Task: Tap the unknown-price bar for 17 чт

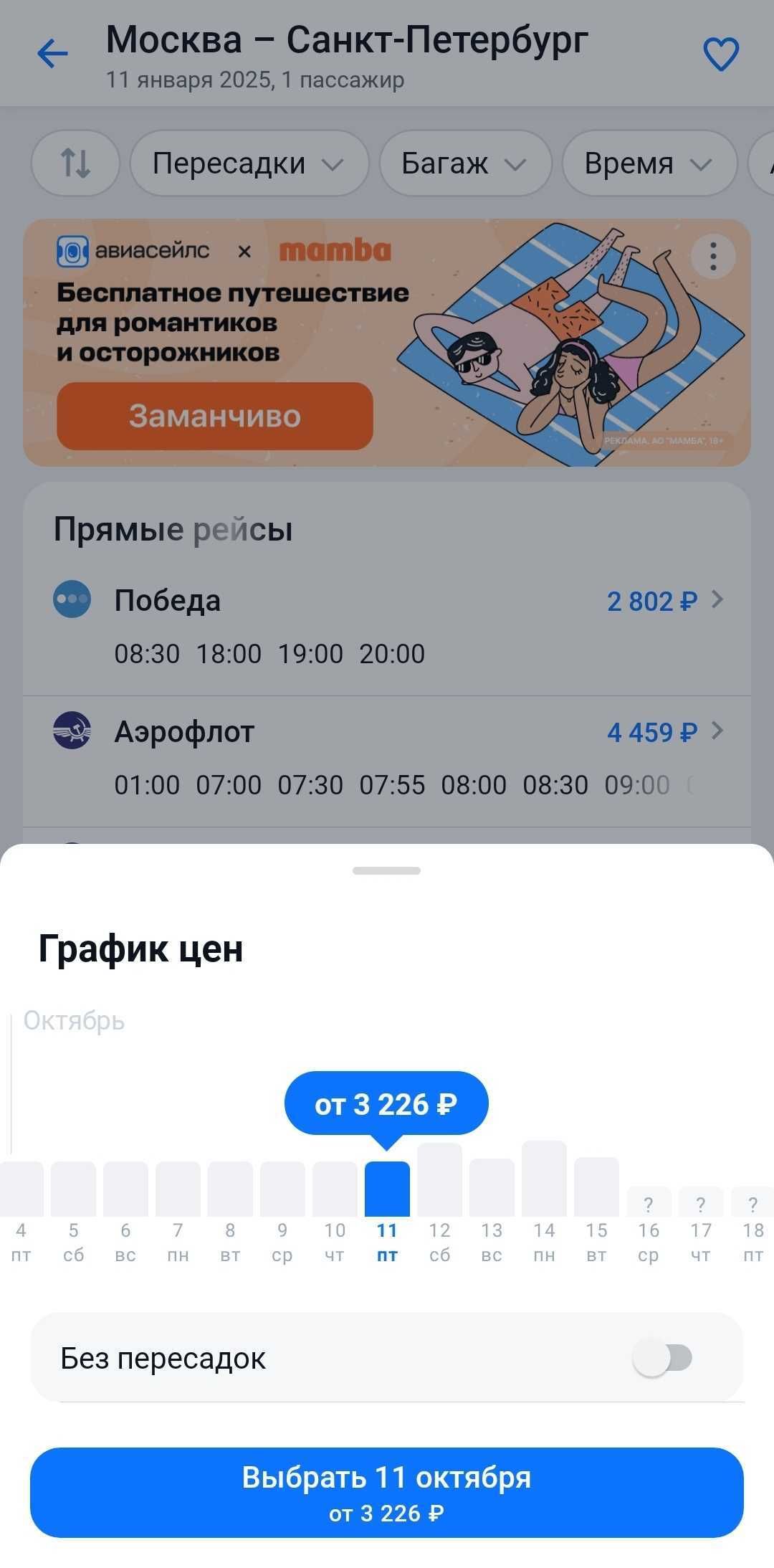Action: [701, 1202]
